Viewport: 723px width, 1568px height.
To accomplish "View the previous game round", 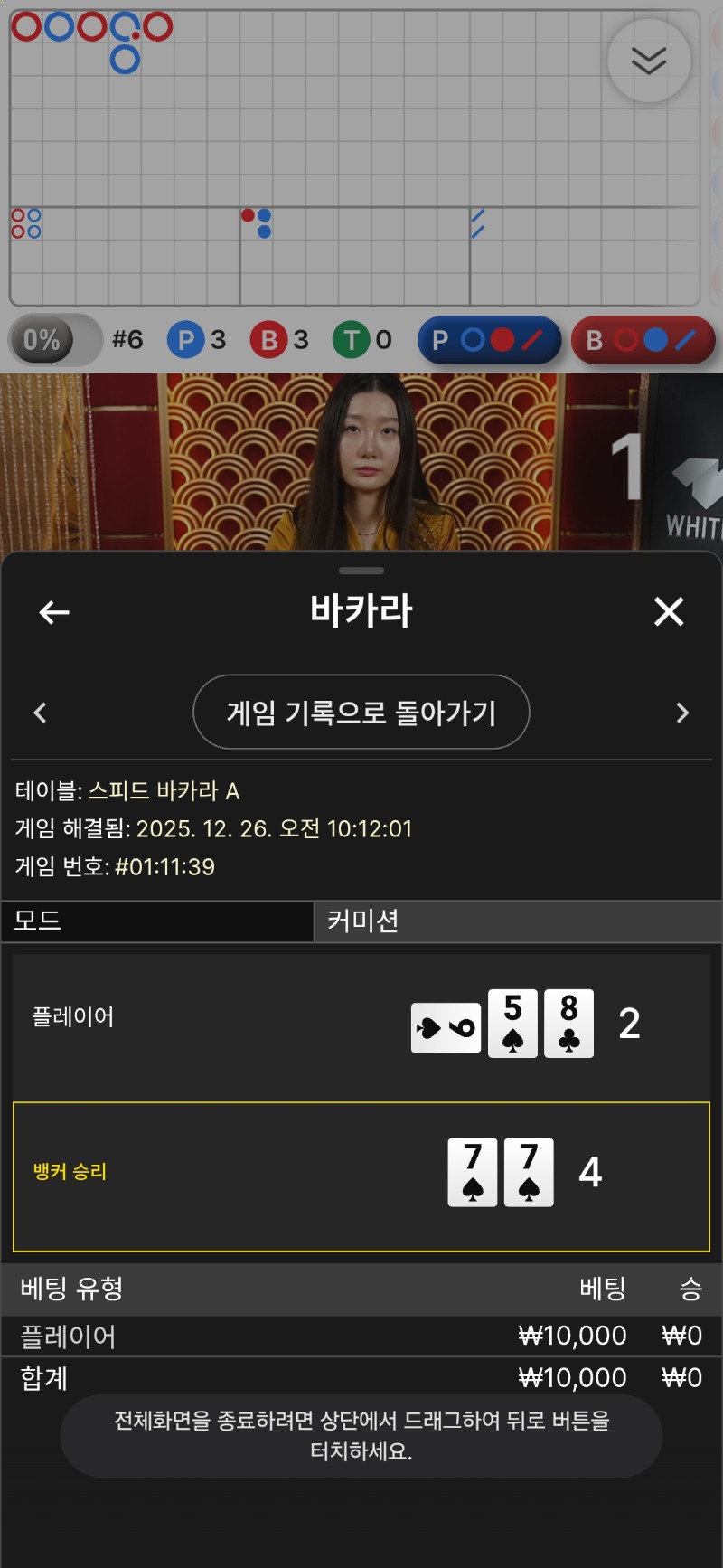I will (40, 713).
